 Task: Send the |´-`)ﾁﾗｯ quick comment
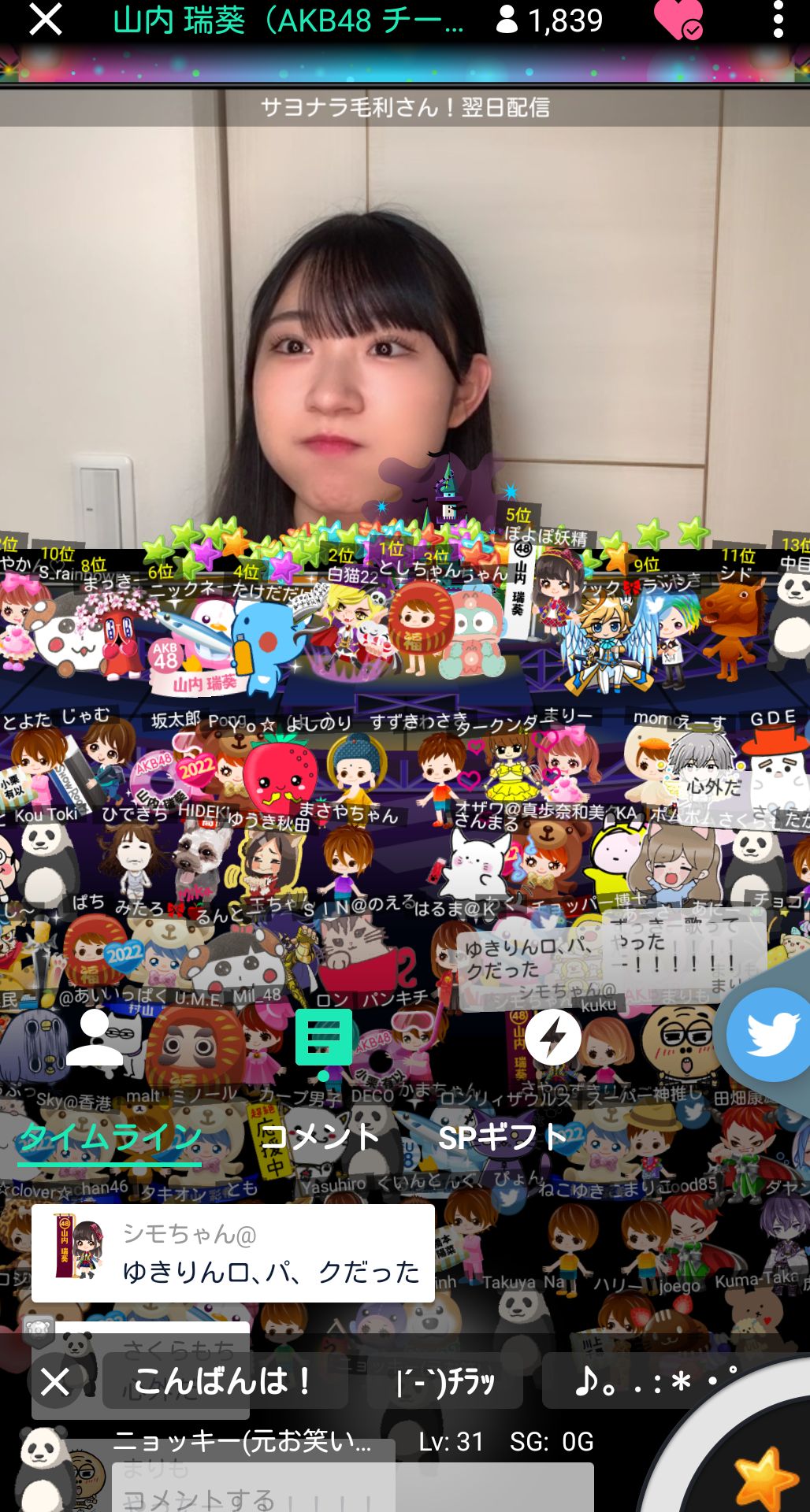click(446, 1380)
